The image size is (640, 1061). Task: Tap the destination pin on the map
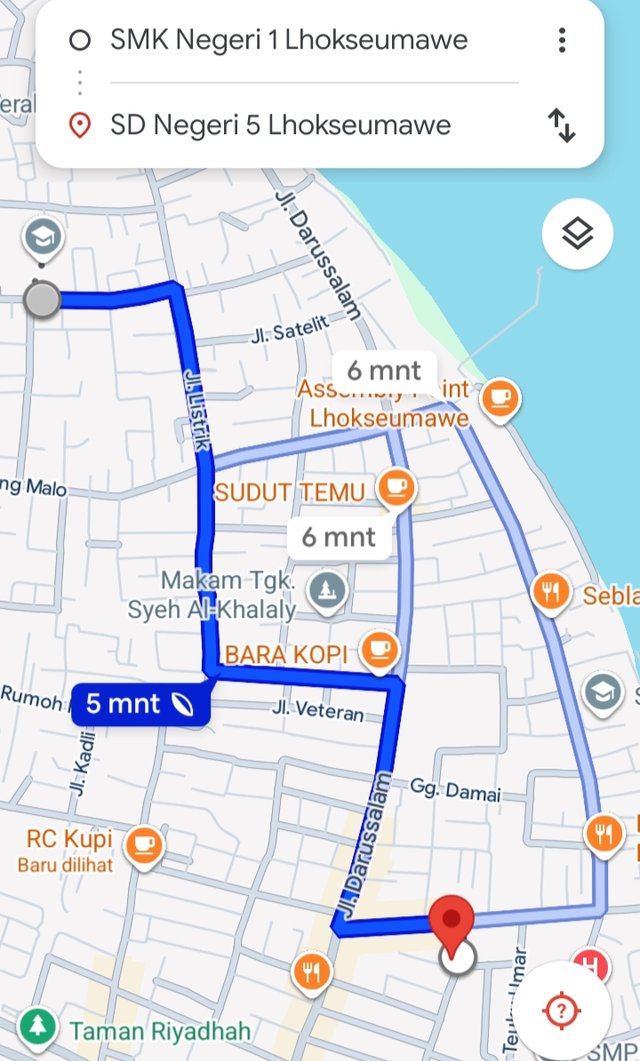[x=452, y=920]
